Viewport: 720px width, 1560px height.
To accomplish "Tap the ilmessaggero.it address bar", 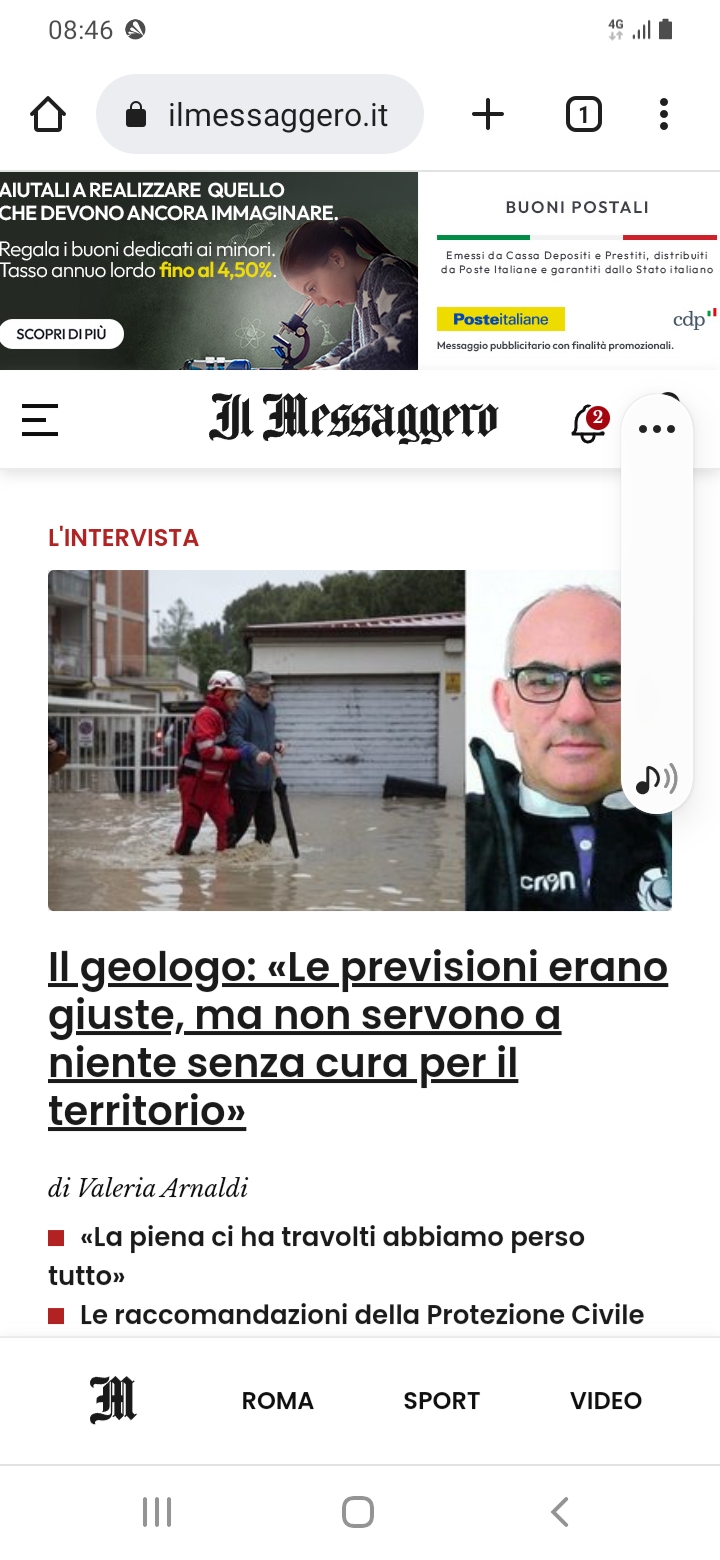I will coord(260,115).
